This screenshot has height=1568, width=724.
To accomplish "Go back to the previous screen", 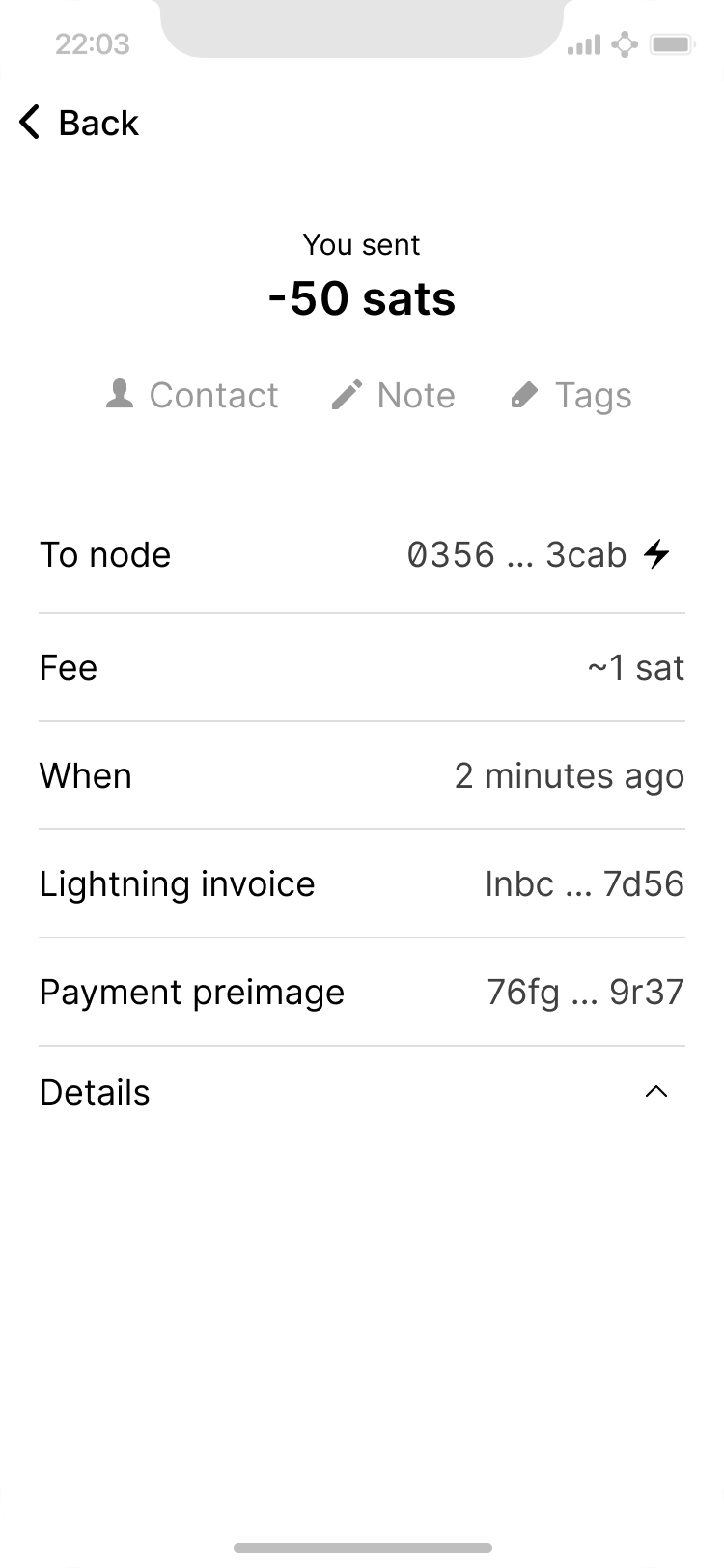I will tap(79, 124).
